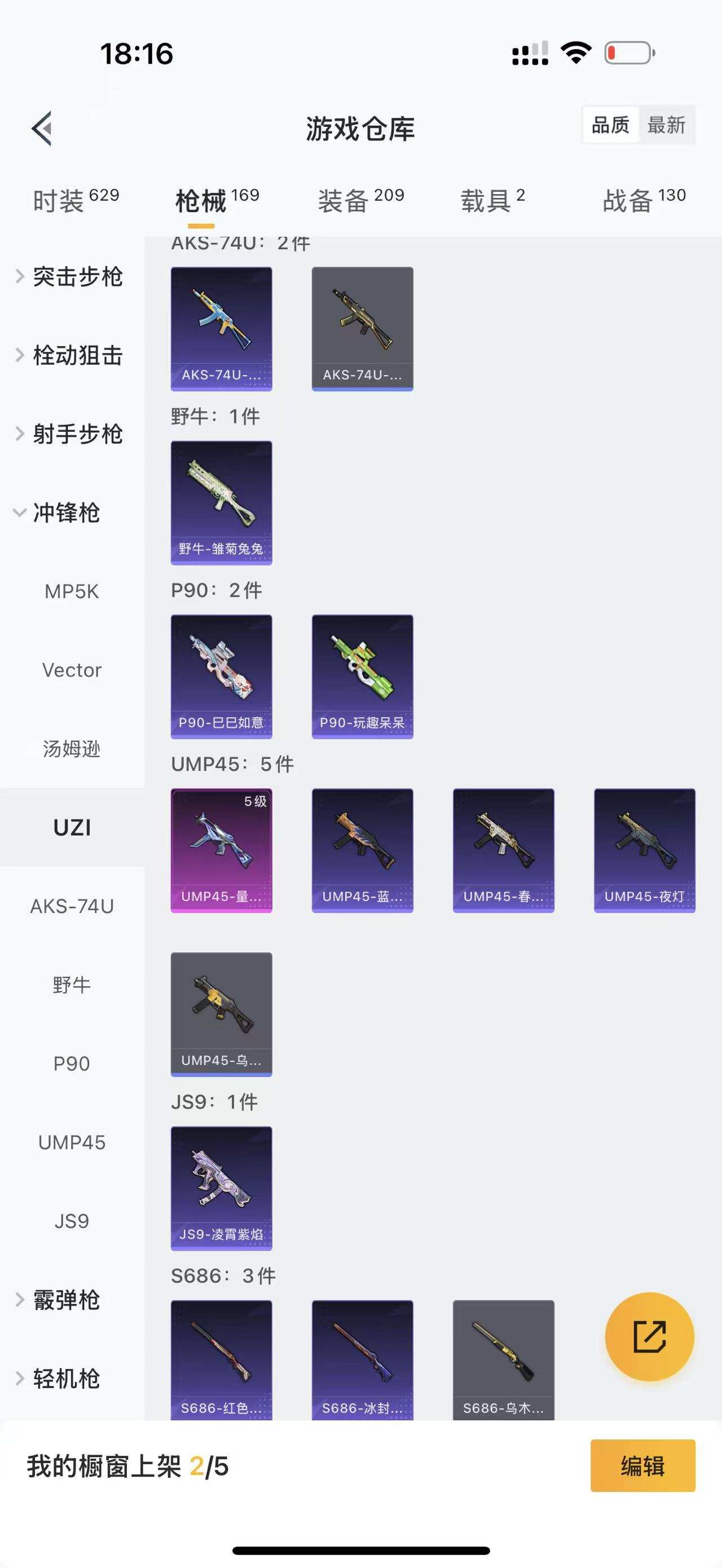View the level 5 UMP45 skin
The image size is (722, 1568).
pyautogui.click(x=222, y=850)
